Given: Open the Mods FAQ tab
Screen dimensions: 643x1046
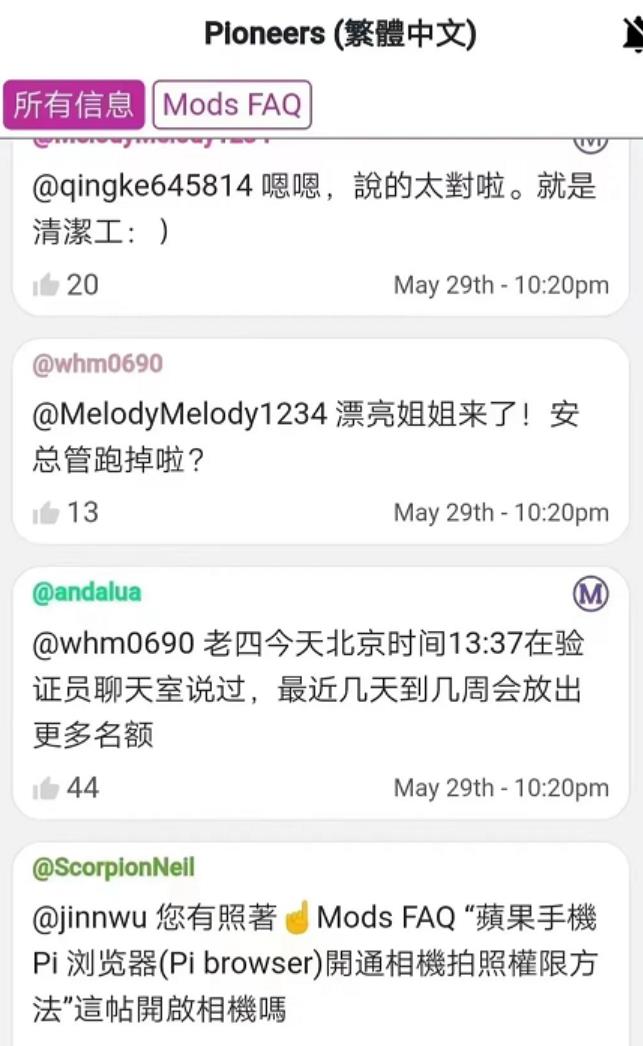Looking at the screenshot, I should (x=232, y=105).
